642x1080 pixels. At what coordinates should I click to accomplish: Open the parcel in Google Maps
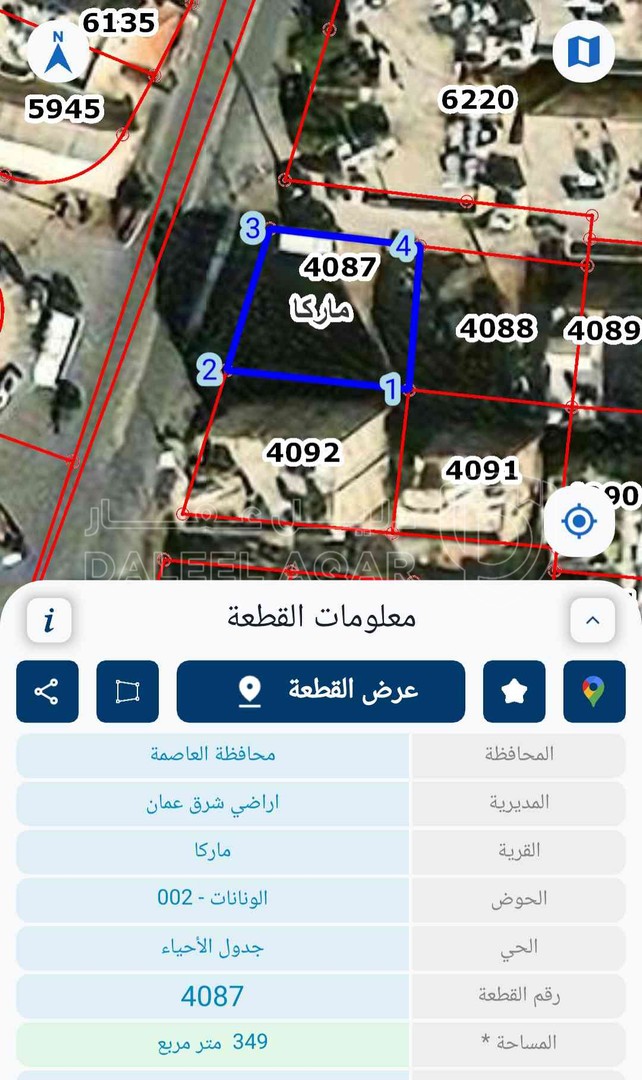coord(594,691)
